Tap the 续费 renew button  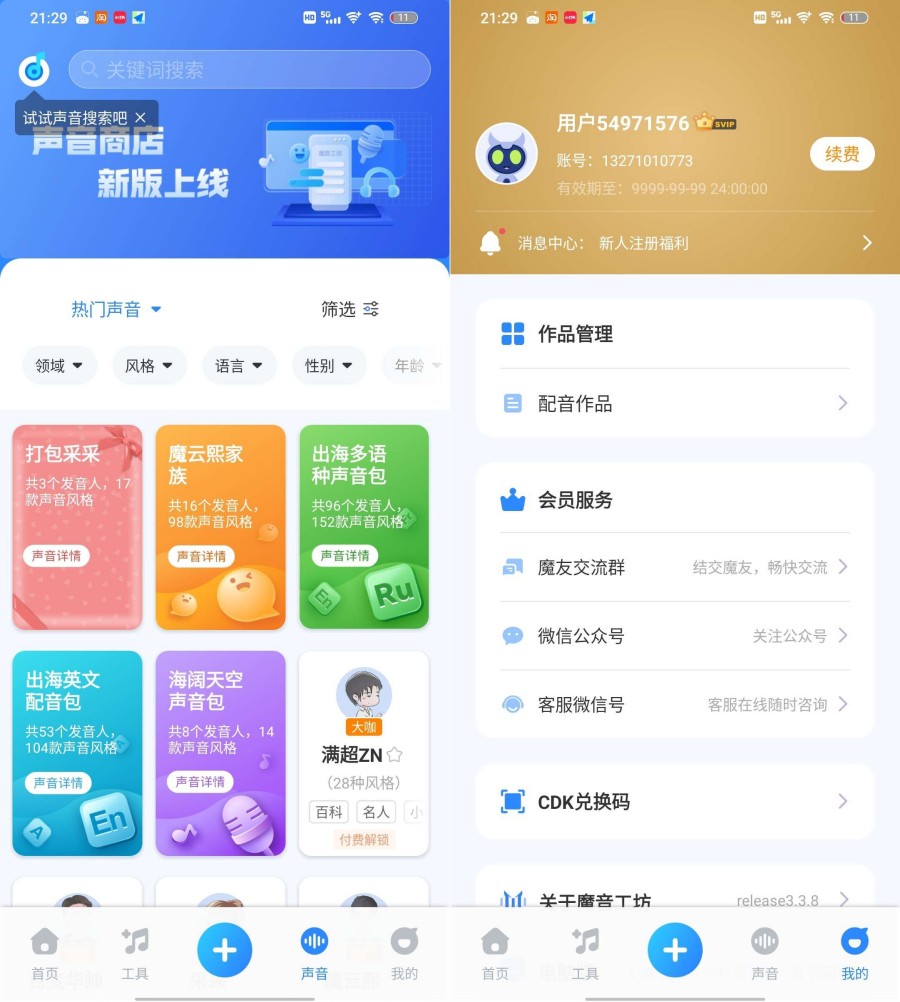click(842, 154)
